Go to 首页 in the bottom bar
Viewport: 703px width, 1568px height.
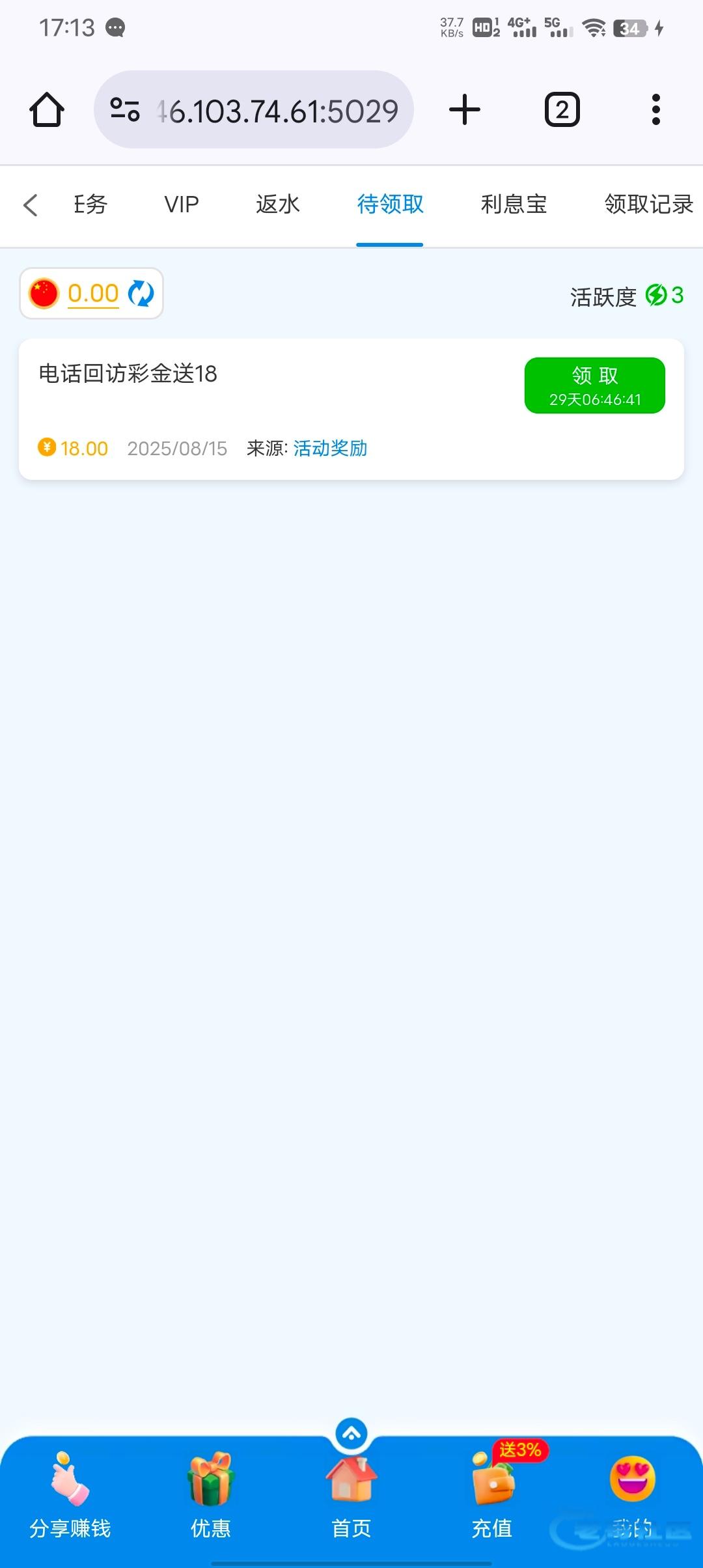click(351, 1499)
